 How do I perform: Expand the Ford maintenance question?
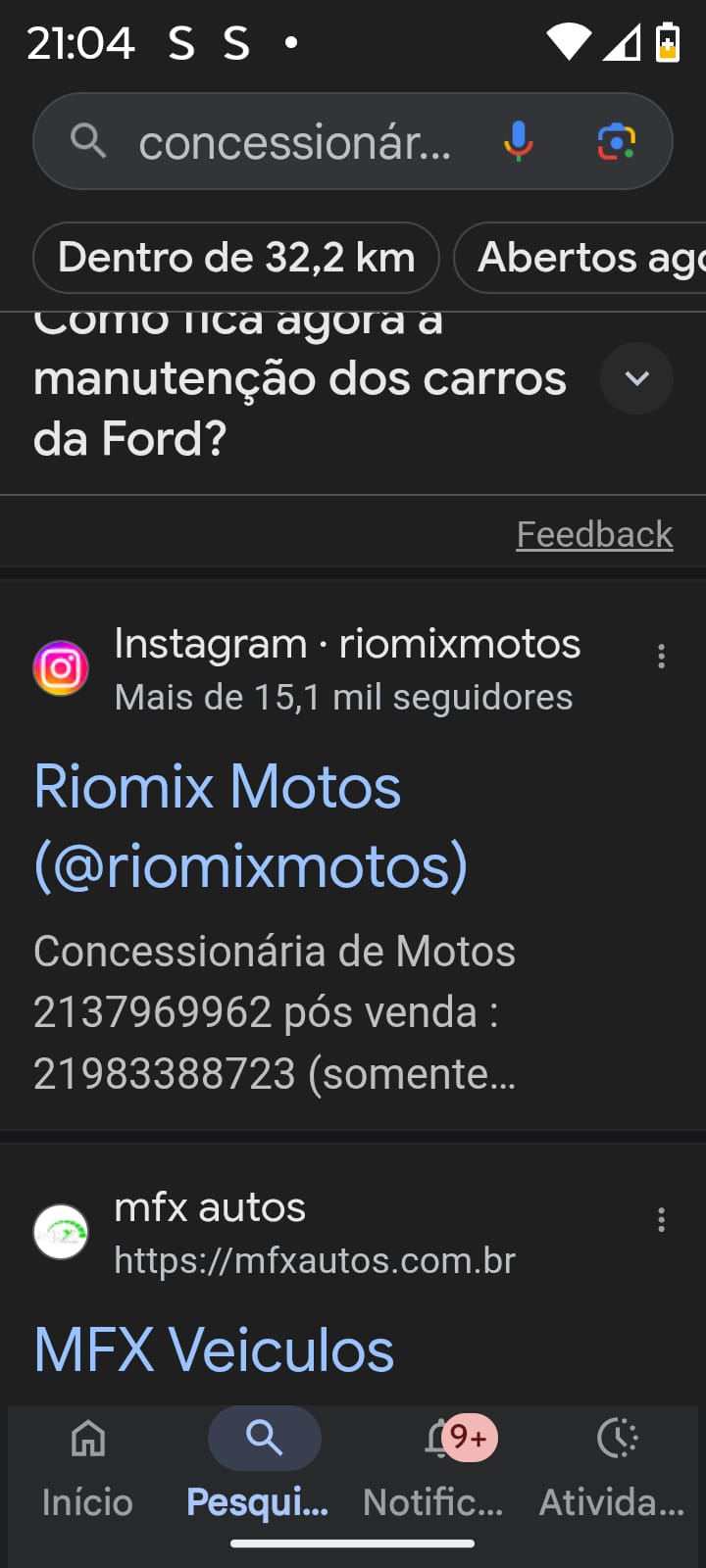[636, 378]
